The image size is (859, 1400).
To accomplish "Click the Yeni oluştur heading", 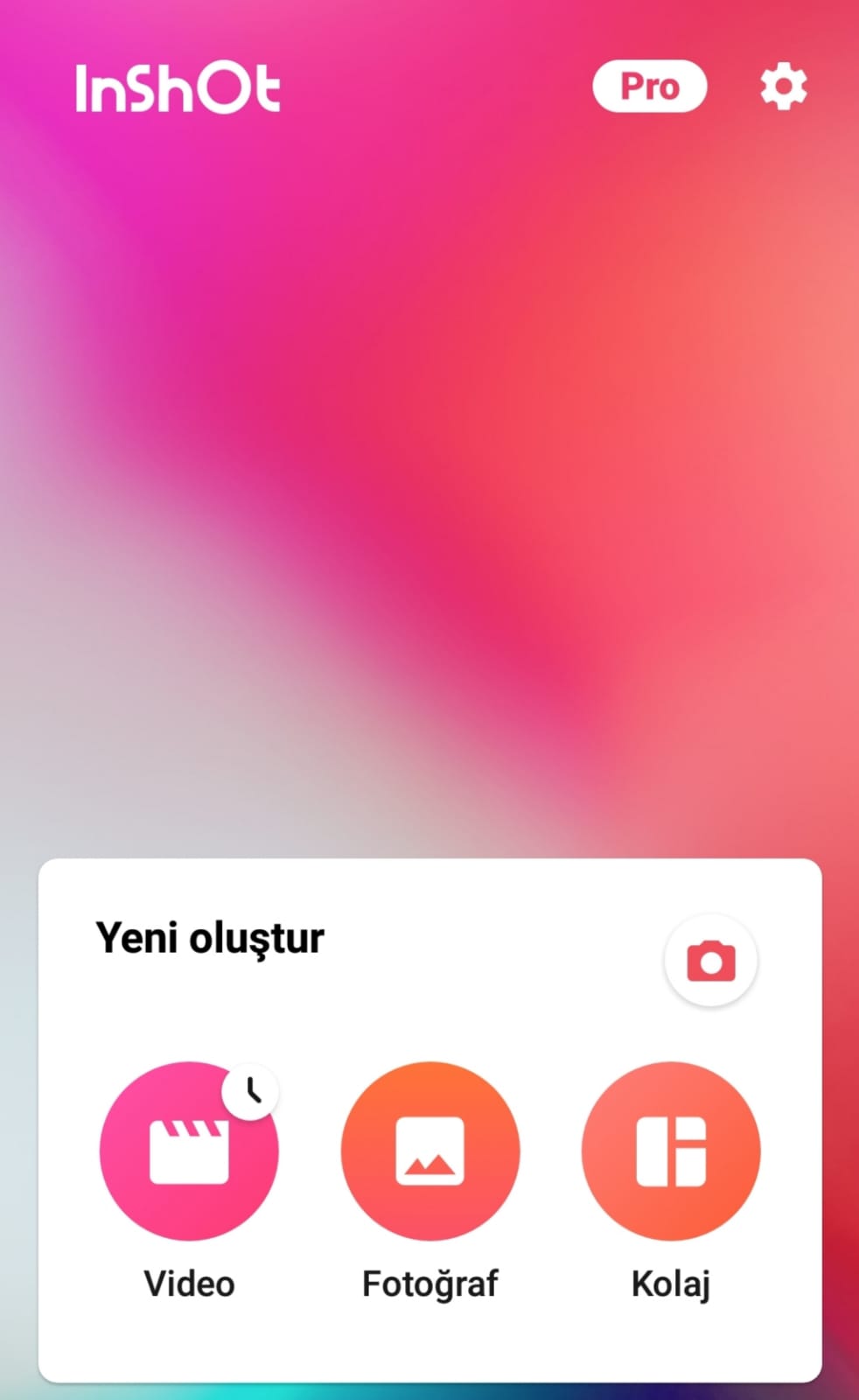I will (x=210, y=936).
